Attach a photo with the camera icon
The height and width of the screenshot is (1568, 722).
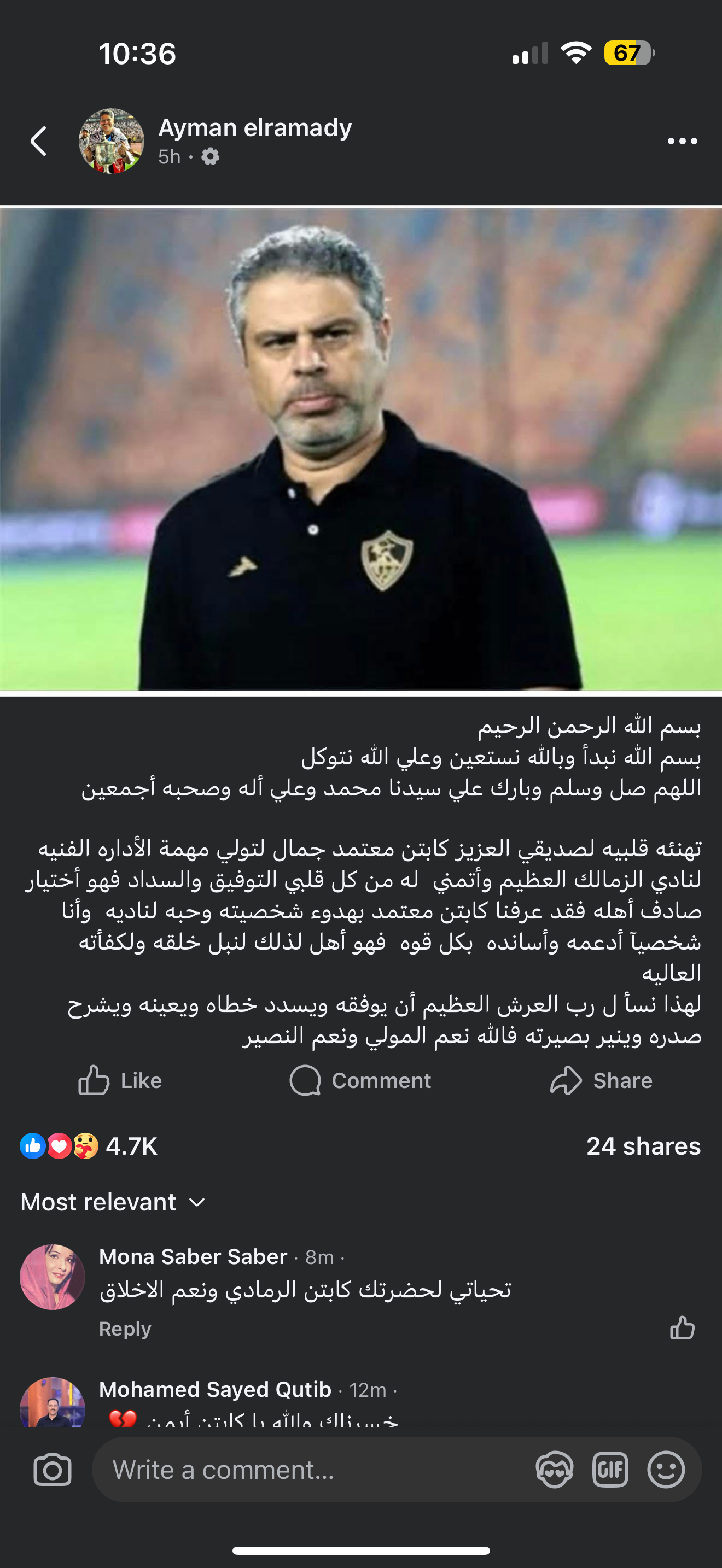tap(53, 1470)
